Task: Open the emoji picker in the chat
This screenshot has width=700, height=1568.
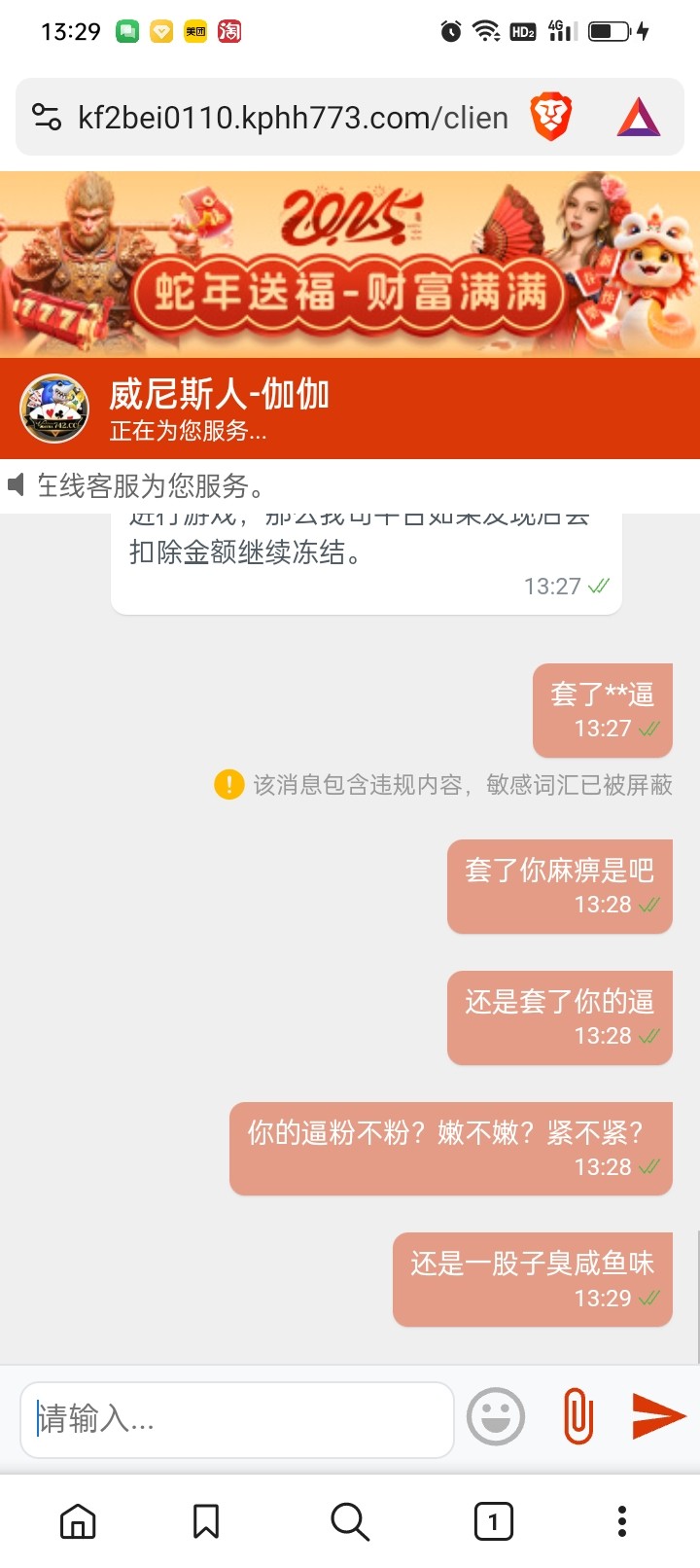Action: pos(496,1417)
